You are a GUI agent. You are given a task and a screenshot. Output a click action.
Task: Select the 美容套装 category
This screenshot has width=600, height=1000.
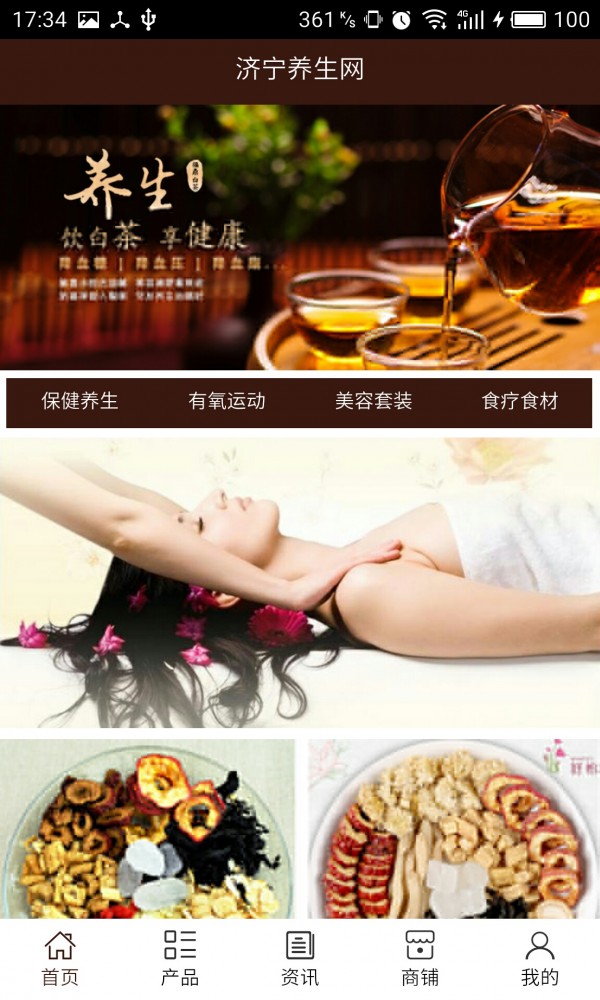tap(373, 402)
